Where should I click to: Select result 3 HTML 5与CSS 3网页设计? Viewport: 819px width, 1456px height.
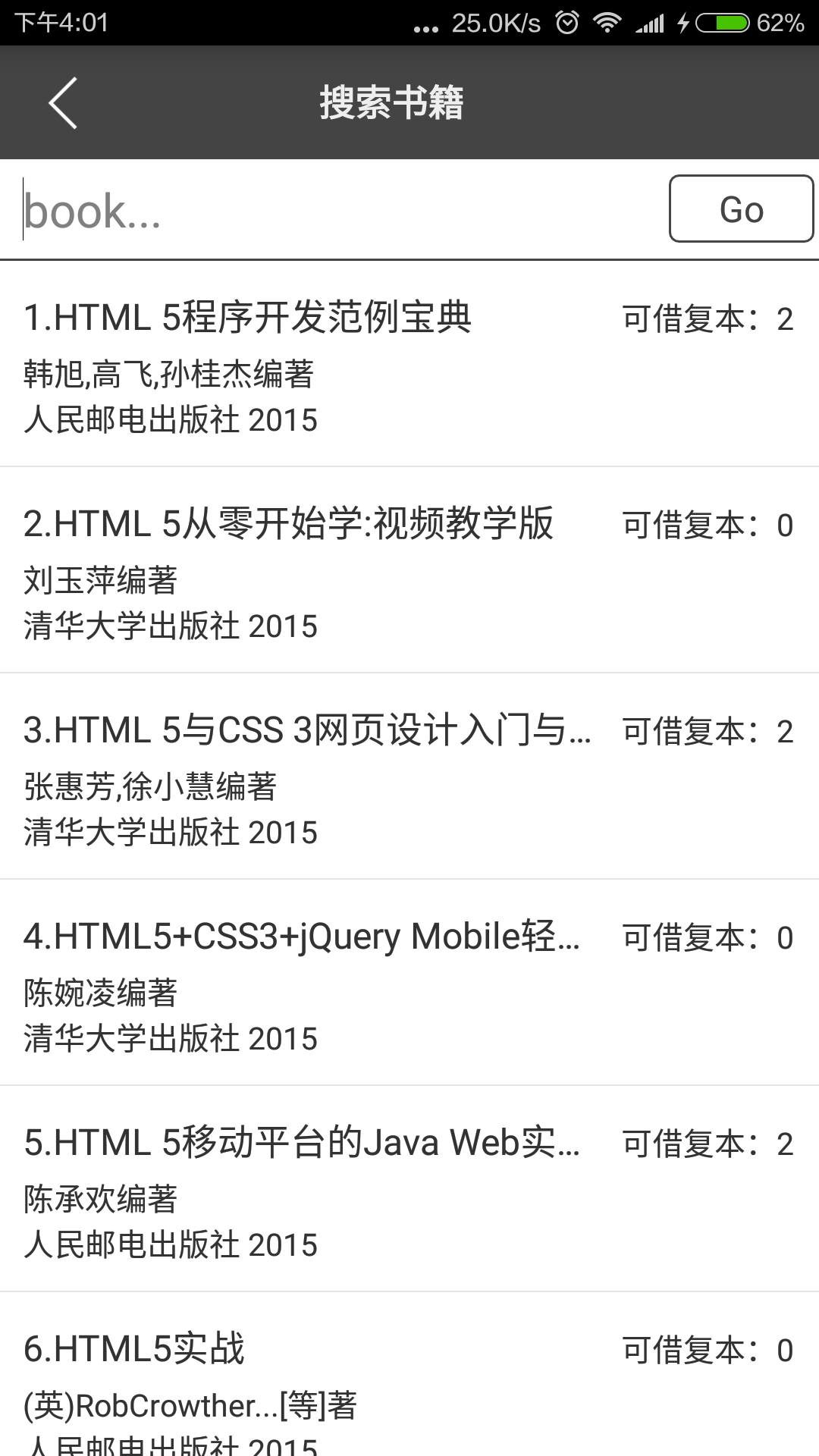pyautogui.click(x=409, y=777)
